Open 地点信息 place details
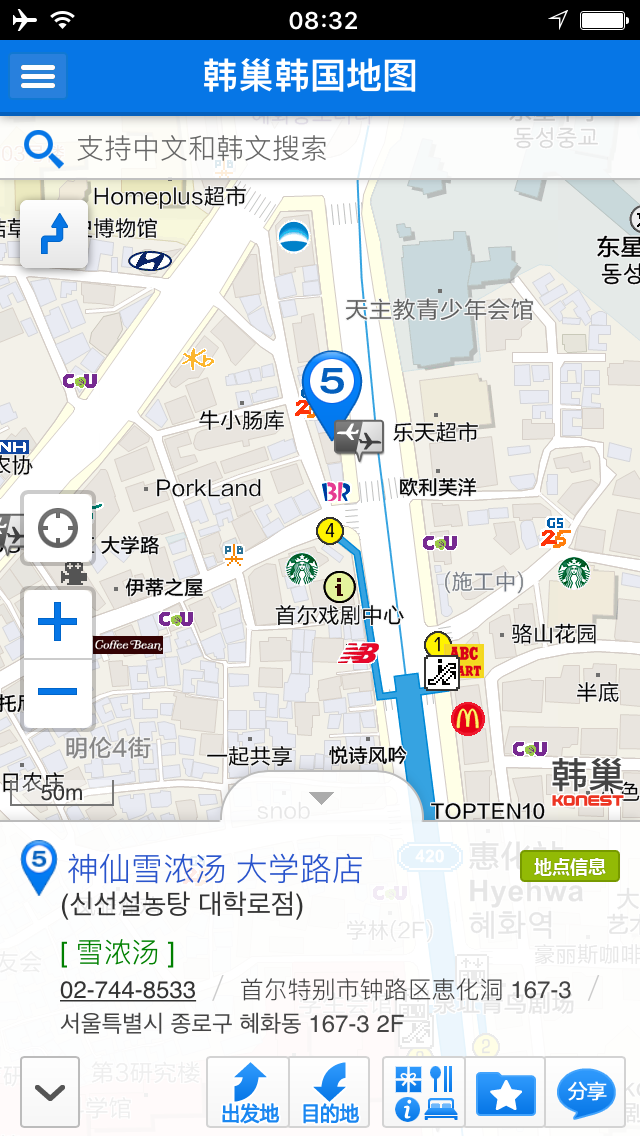 (x=570, y=866)
